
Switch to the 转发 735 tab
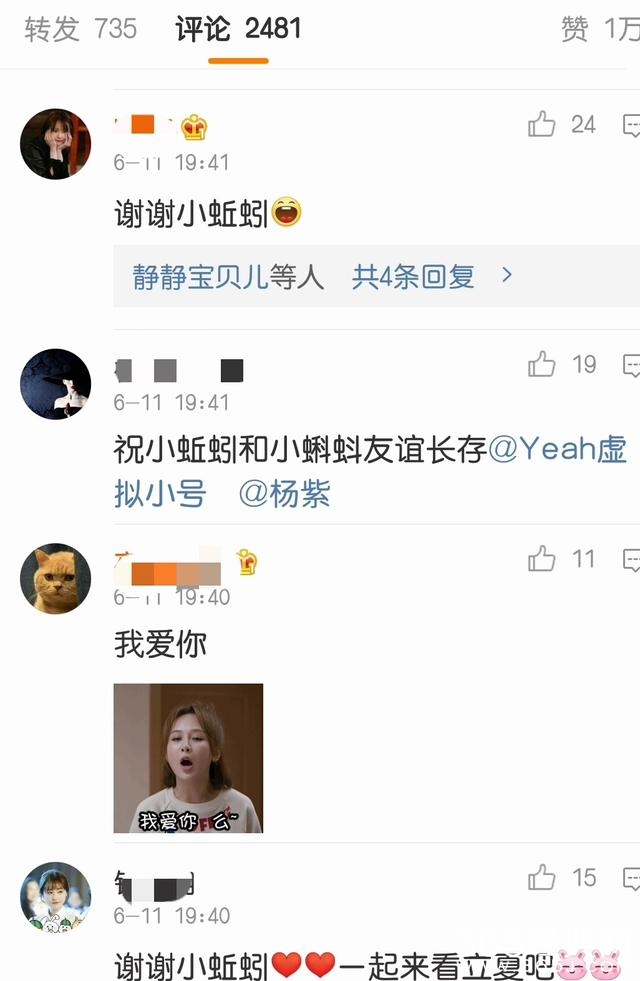pyautogui.click(x=80, y=29)
